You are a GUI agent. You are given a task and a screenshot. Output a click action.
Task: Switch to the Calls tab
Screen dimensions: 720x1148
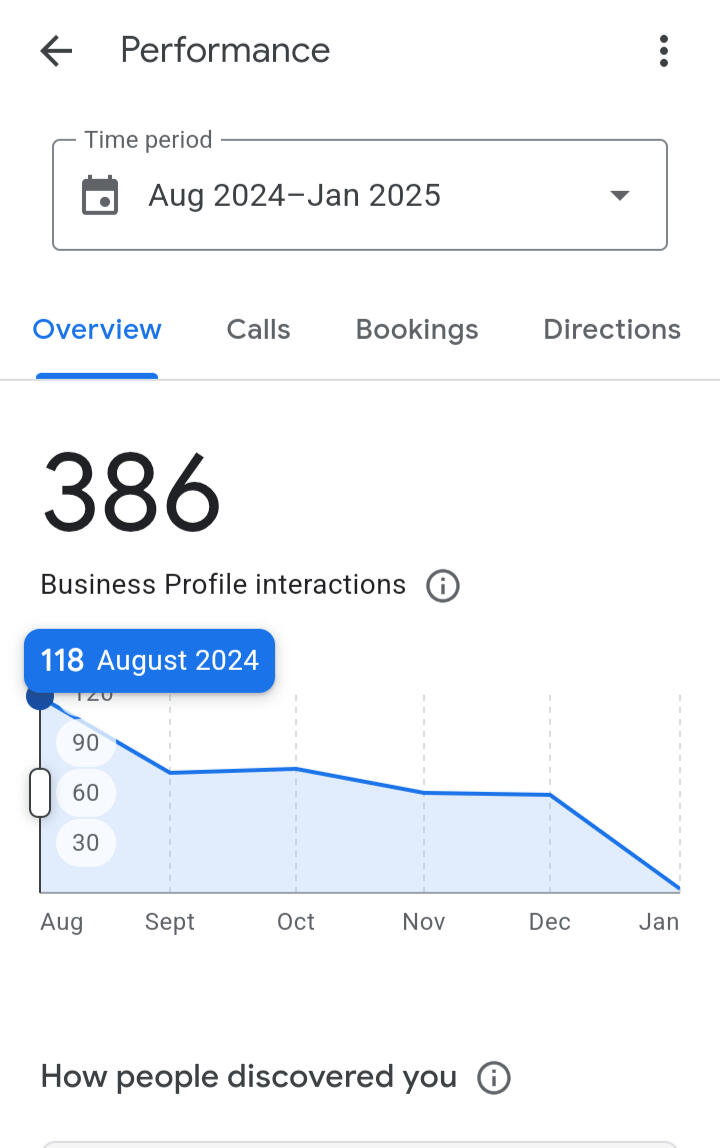pos(258,330)
